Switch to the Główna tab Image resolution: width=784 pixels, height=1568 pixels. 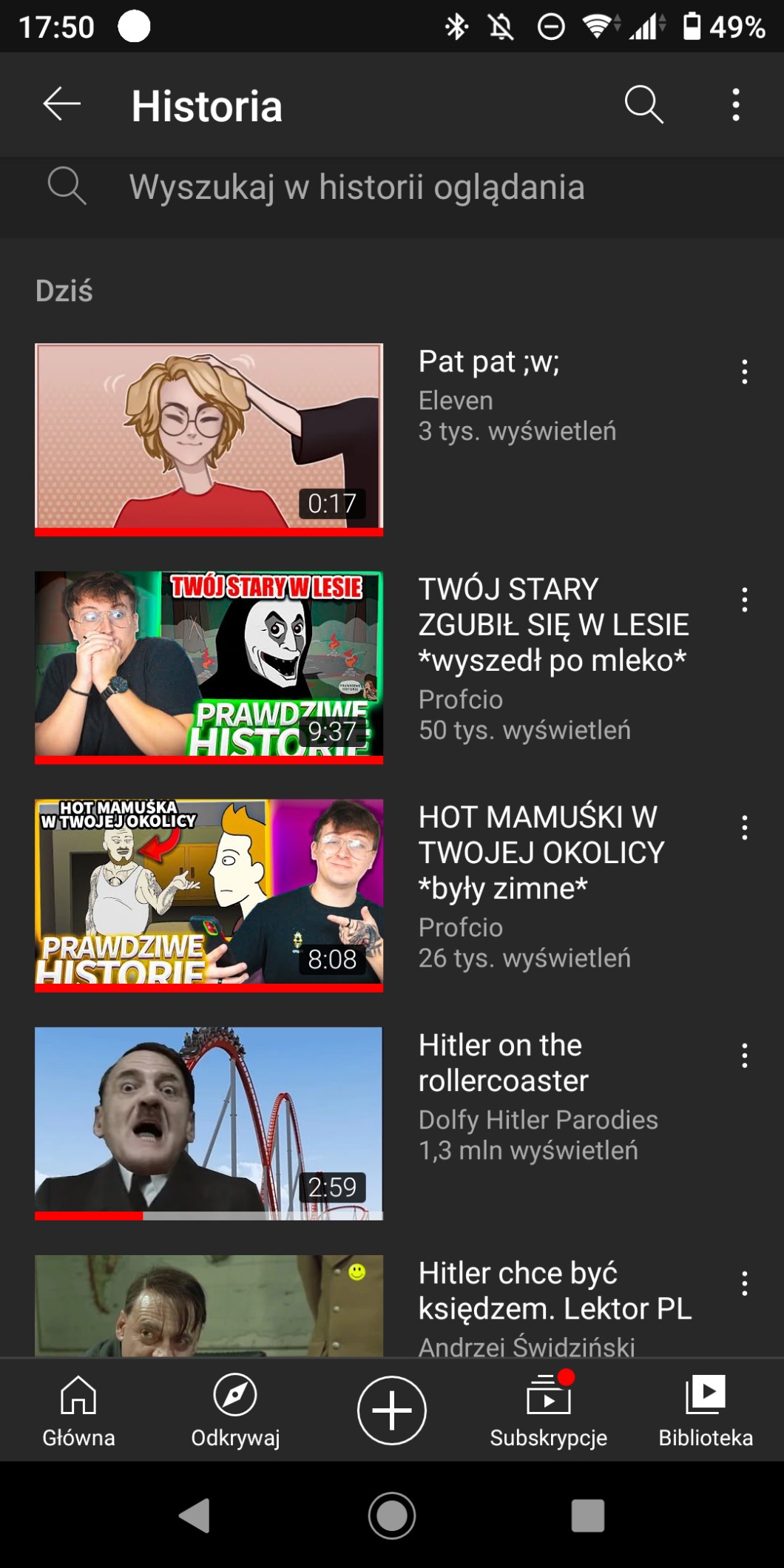78,1410
